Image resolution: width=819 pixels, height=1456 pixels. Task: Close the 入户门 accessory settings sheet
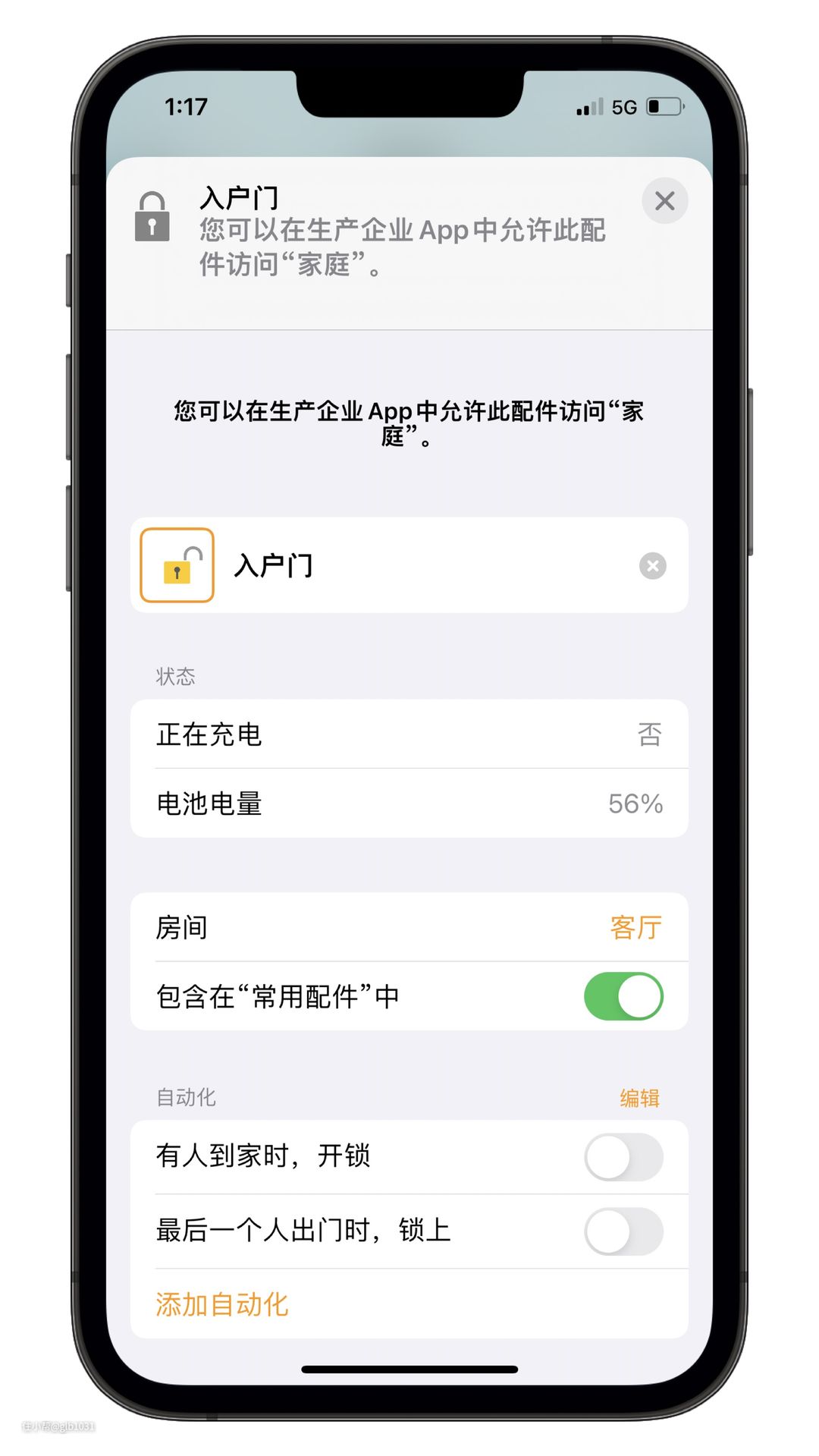click(664, 201)
